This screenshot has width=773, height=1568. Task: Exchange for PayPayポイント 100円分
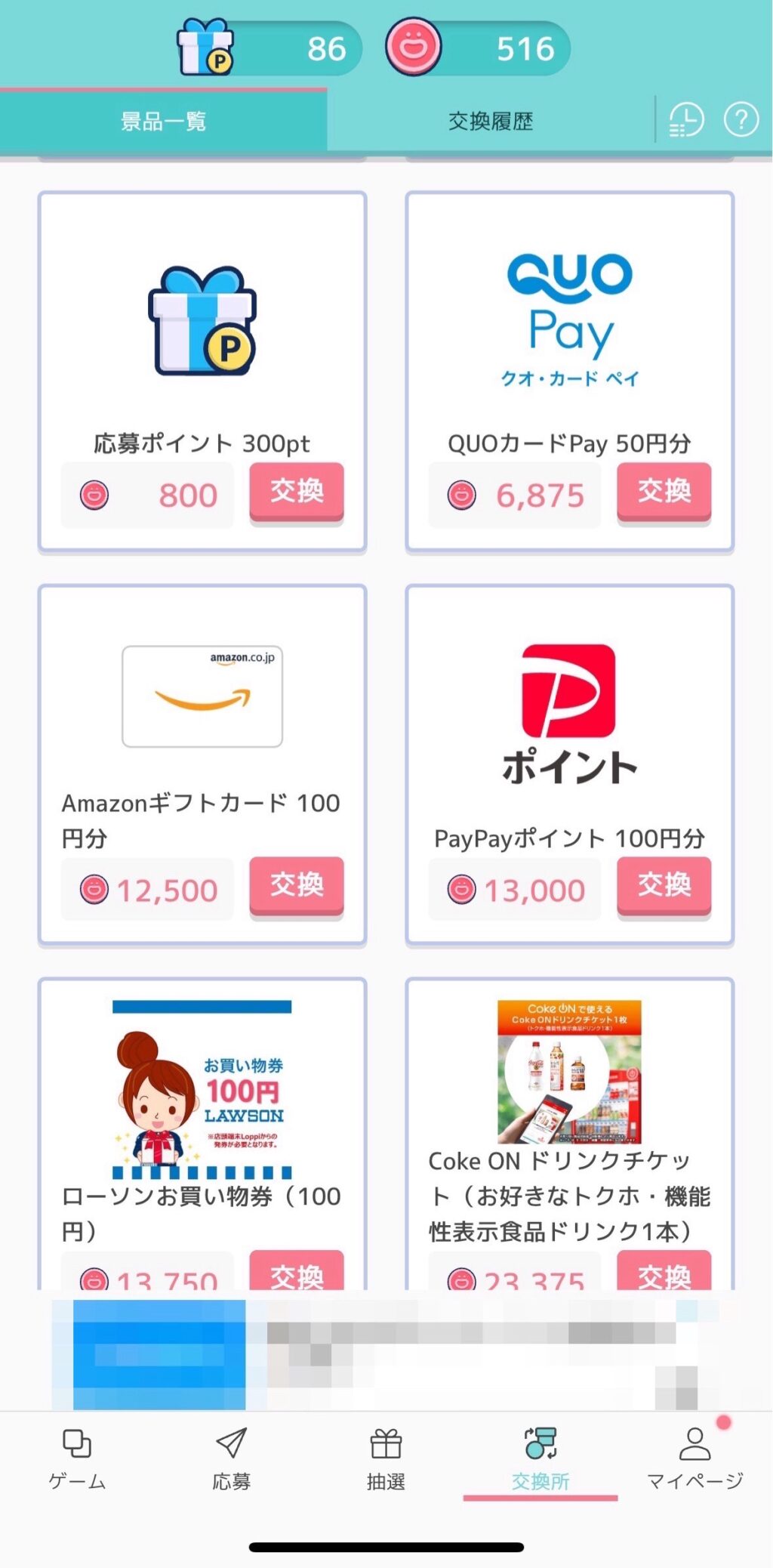(x=664, y=885)
